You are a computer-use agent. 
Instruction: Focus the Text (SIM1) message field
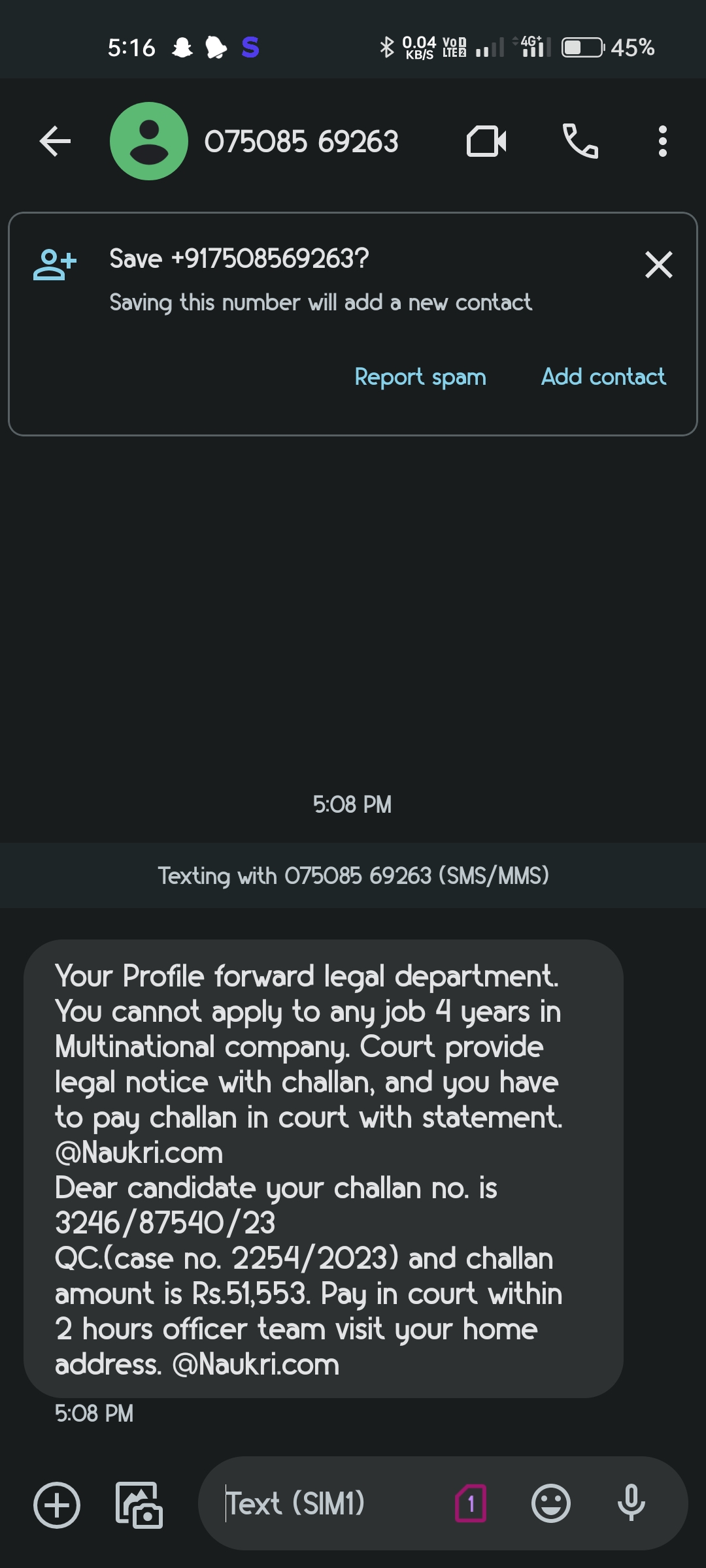tap(327, 1503)
